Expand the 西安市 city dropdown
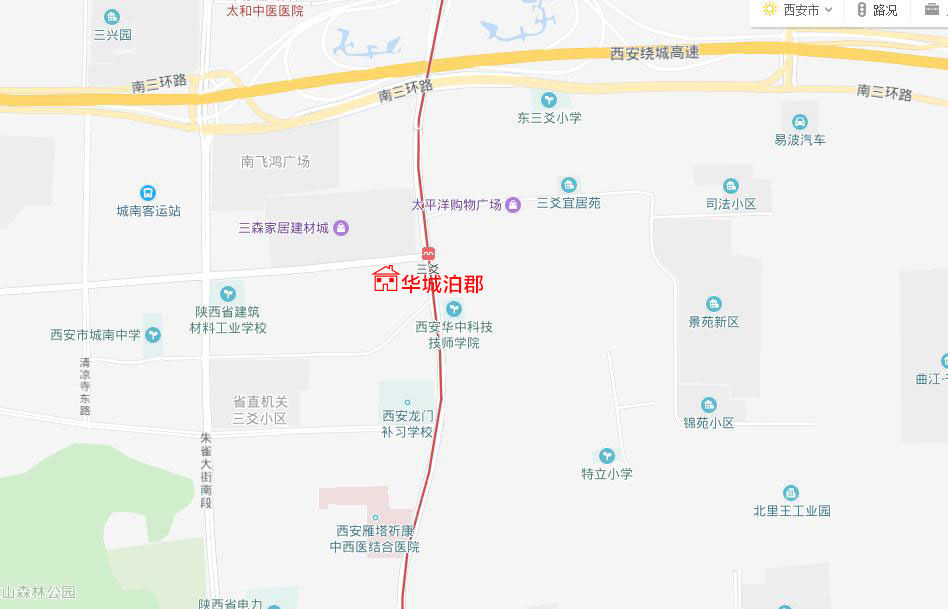Image resolution: width=948 pixels, height=609 pixels. coord(800,10)
